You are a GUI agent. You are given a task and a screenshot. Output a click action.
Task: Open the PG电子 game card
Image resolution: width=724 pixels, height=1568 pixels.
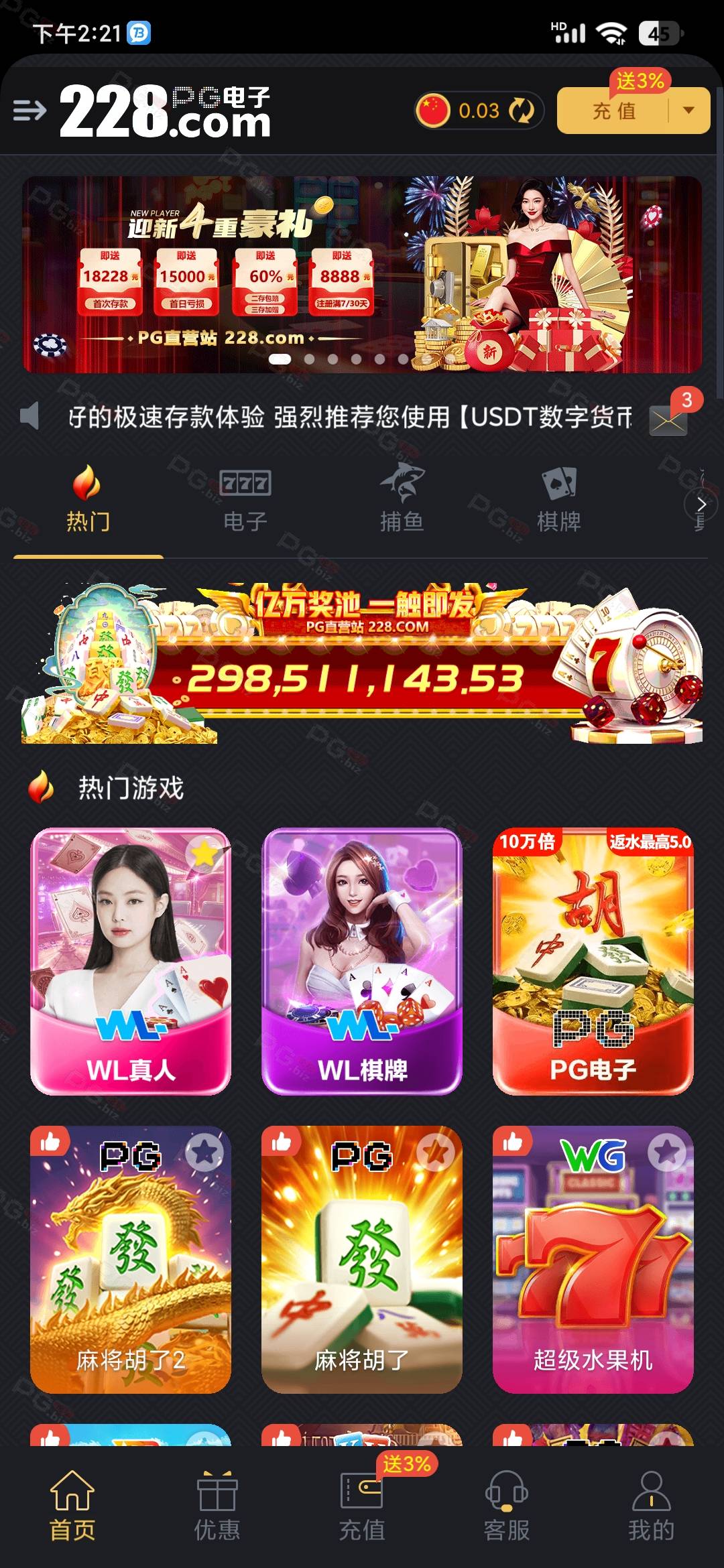pos(593,961)
